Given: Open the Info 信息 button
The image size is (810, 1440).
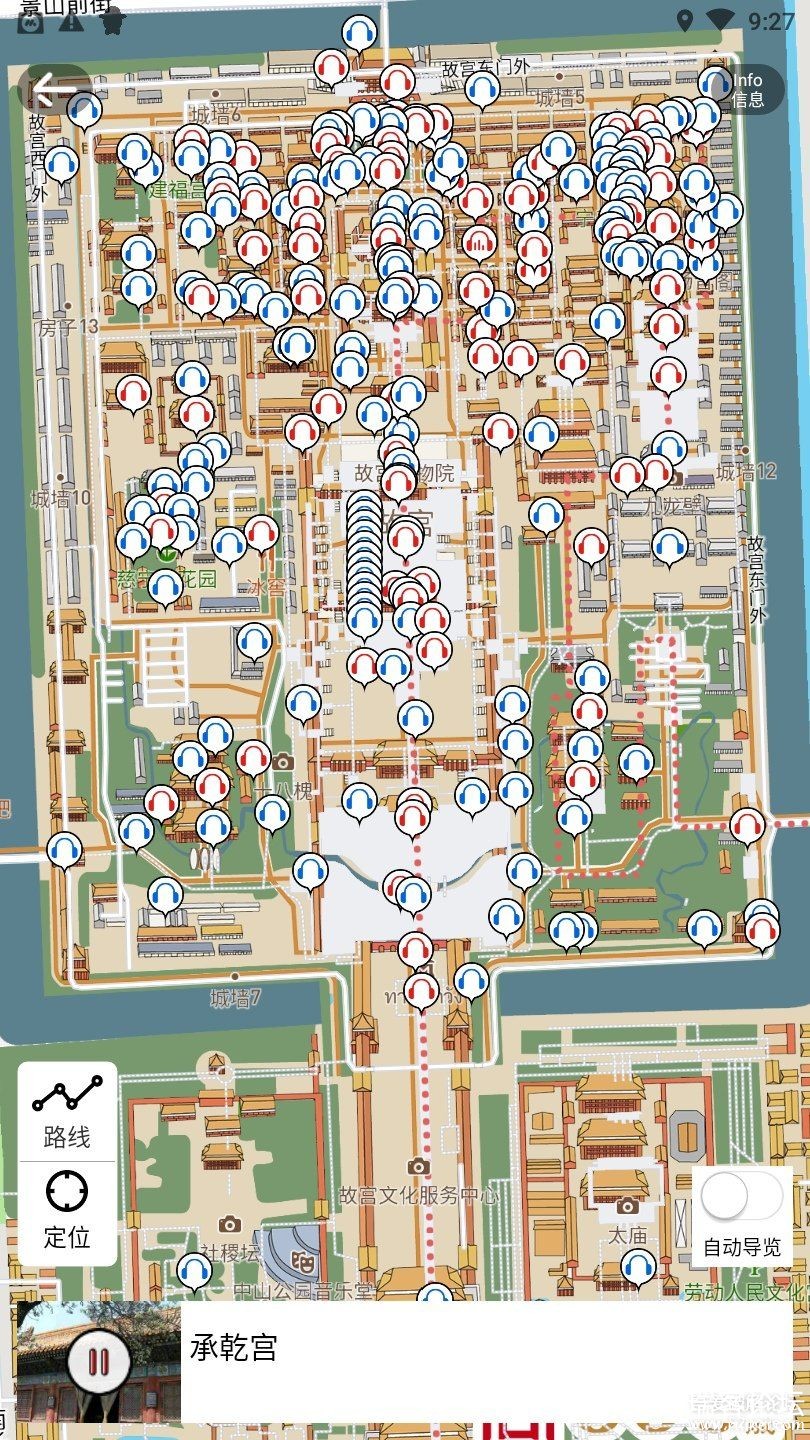Looking at the screenshot, I should point(747,90).
